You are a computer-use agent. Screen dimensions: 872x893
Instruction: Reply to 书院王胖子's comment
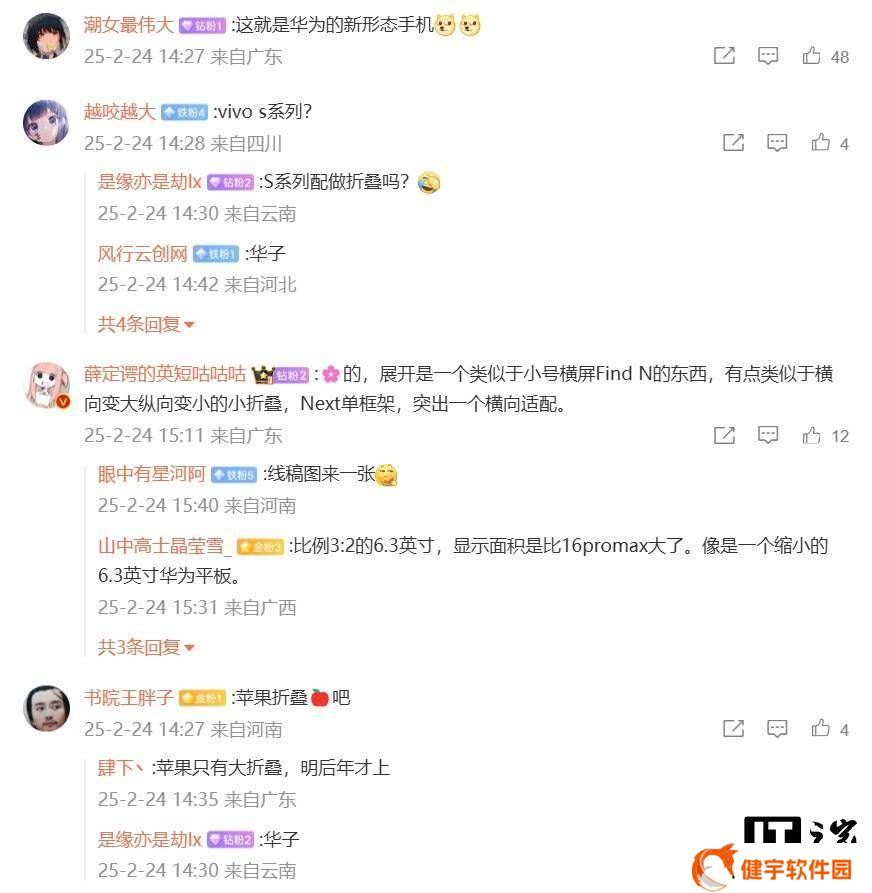click(777, 729)
